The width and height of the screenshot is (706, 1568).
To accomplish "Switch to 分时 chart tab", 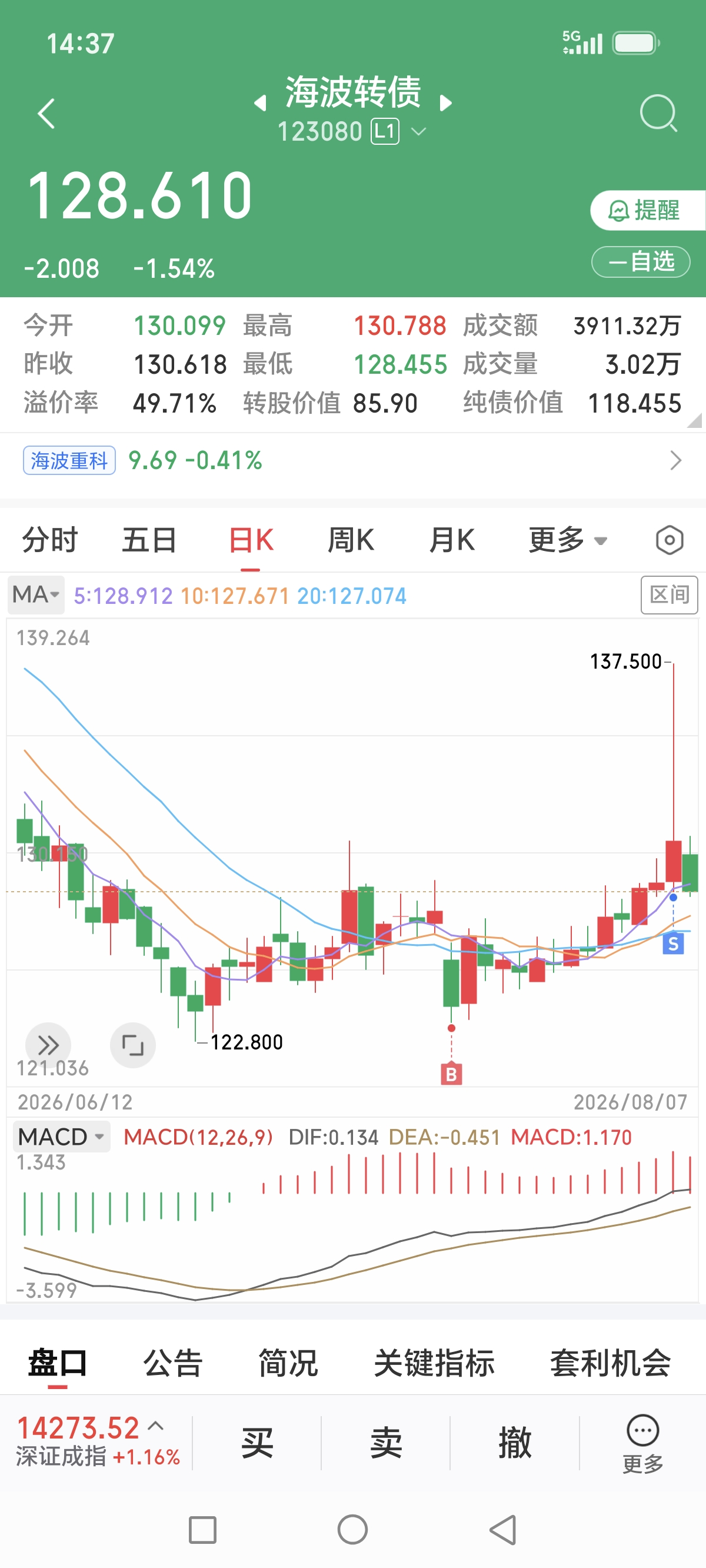I will pos(50,540).
